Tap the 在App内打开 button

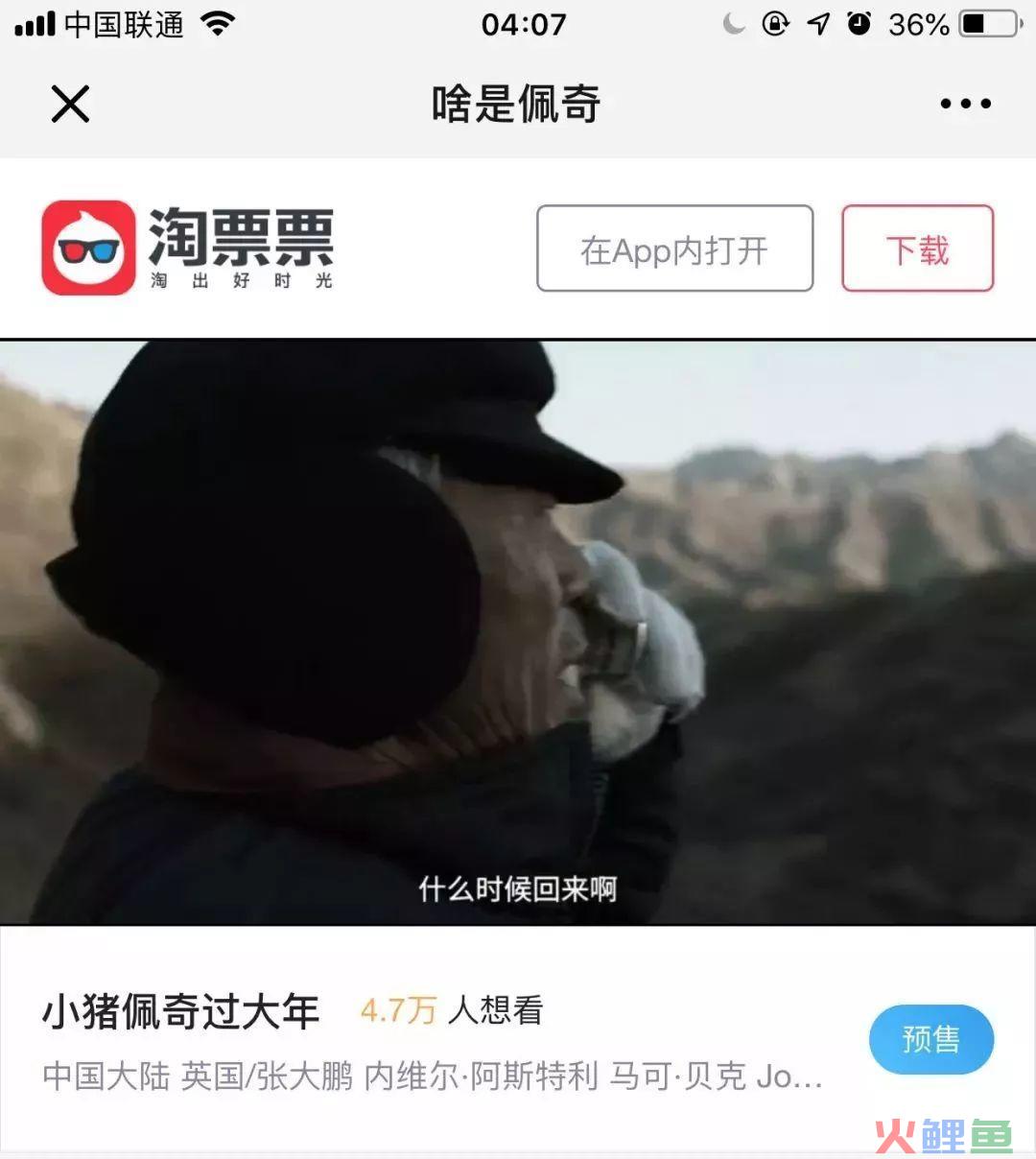click(674, 249)
